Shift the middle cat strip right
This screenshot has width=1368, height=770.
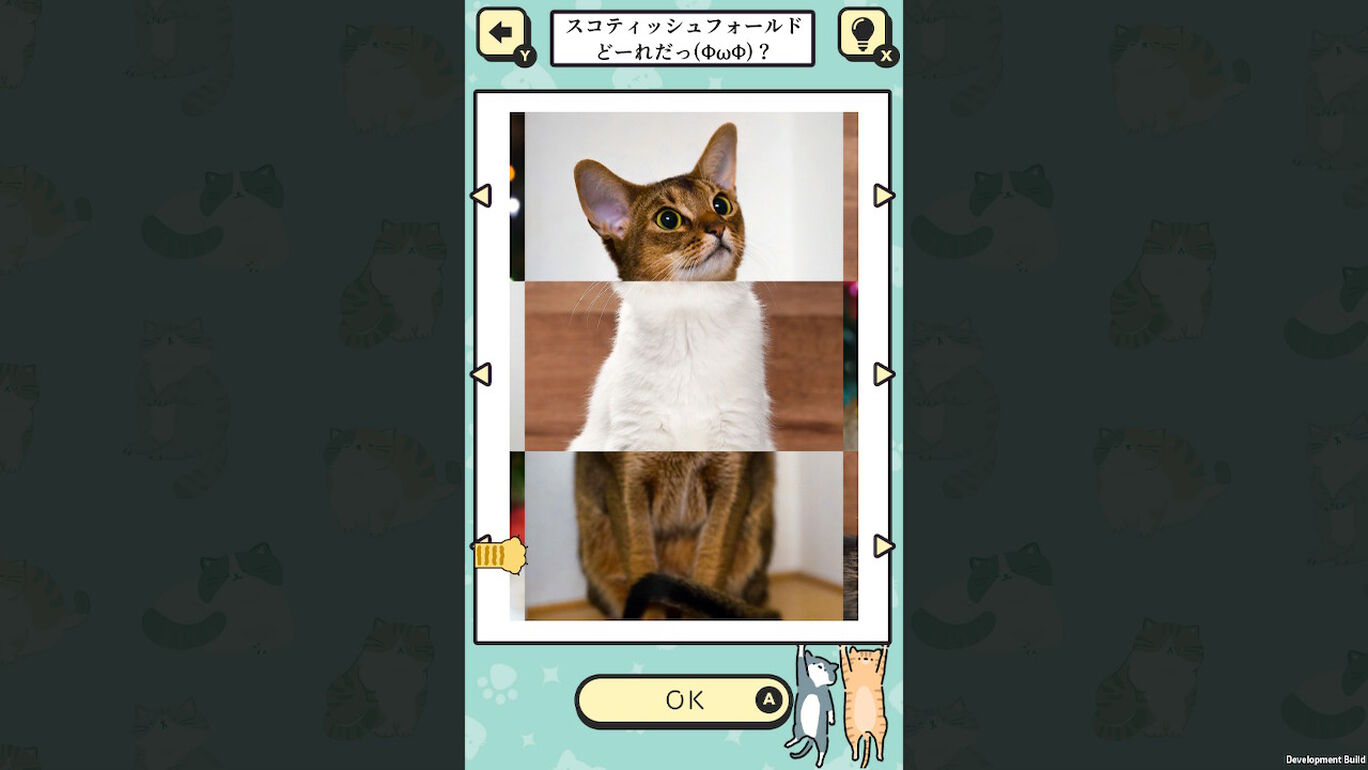pyautogui.click(x=883, y=374)
